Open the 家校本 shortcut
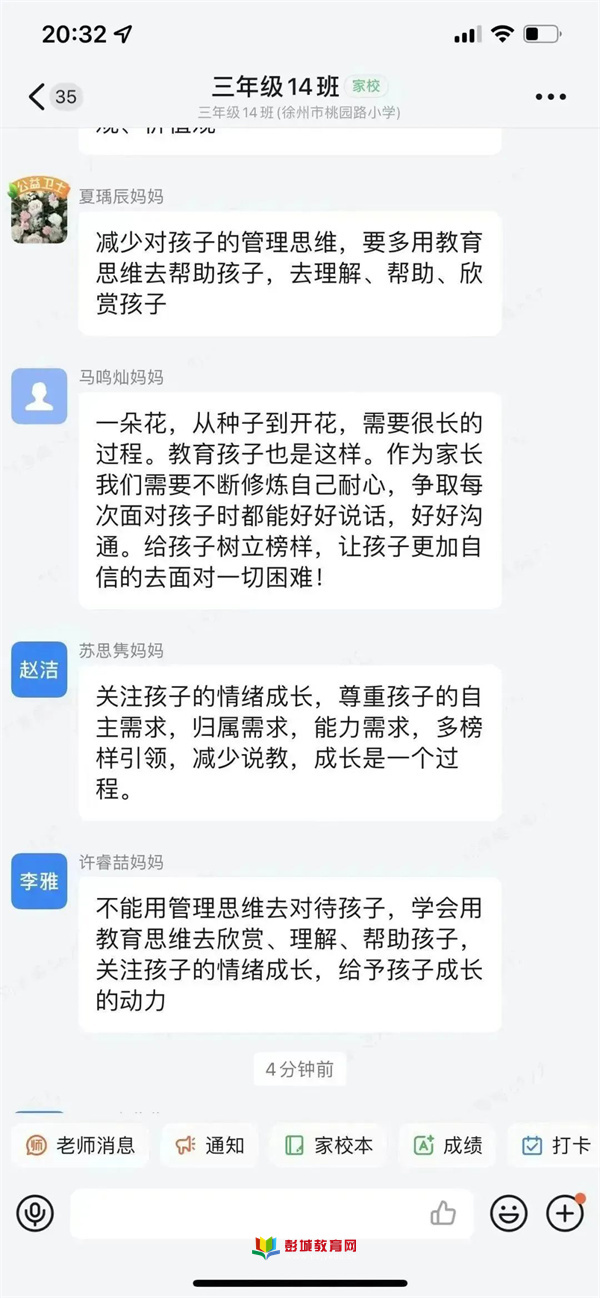 [x=329, y=1145]
